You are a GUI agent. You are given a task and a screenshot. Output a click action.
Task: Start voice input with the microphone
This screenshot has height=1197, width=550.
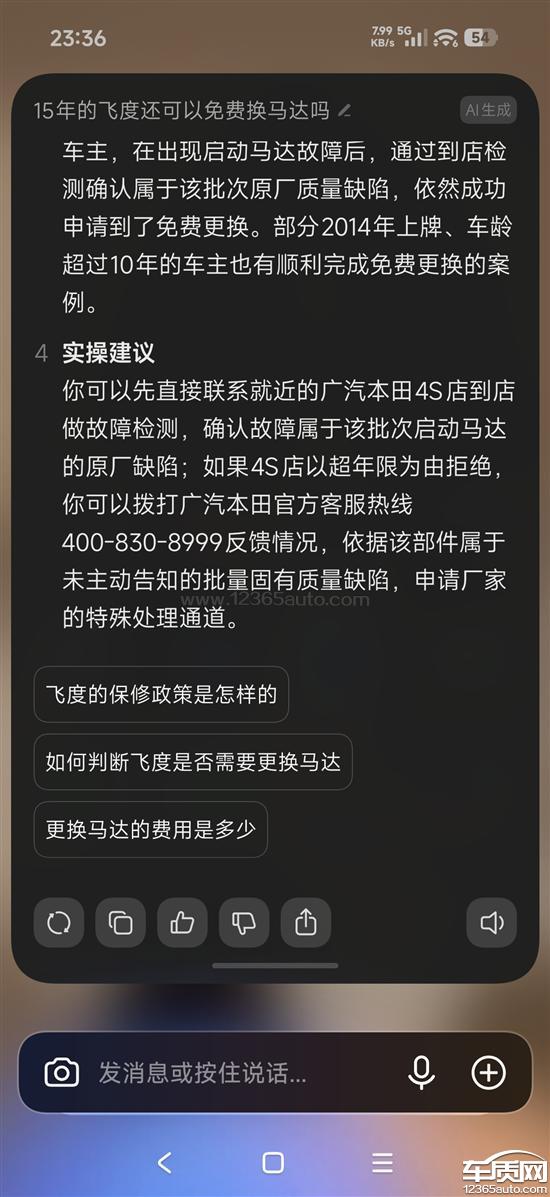tap(421, 1073)
